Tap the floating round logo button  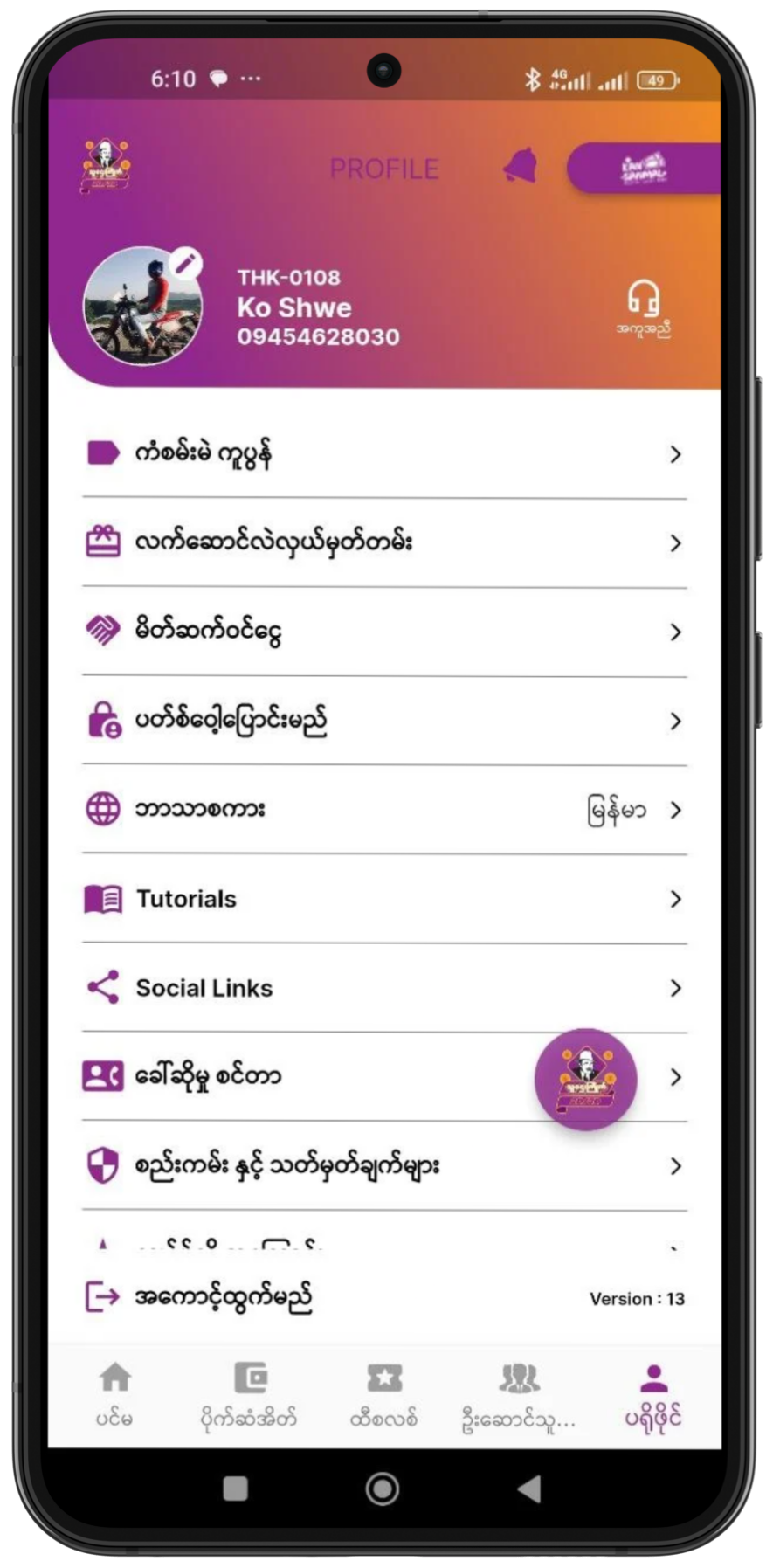click(x=585, y=1080)
